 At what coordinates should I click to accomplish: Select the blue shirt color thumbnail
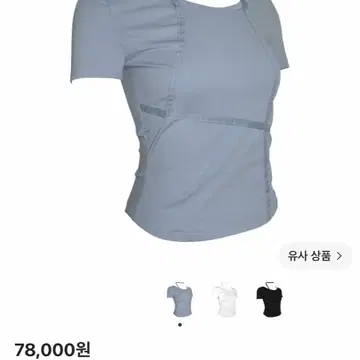click(x=180, y=299)
